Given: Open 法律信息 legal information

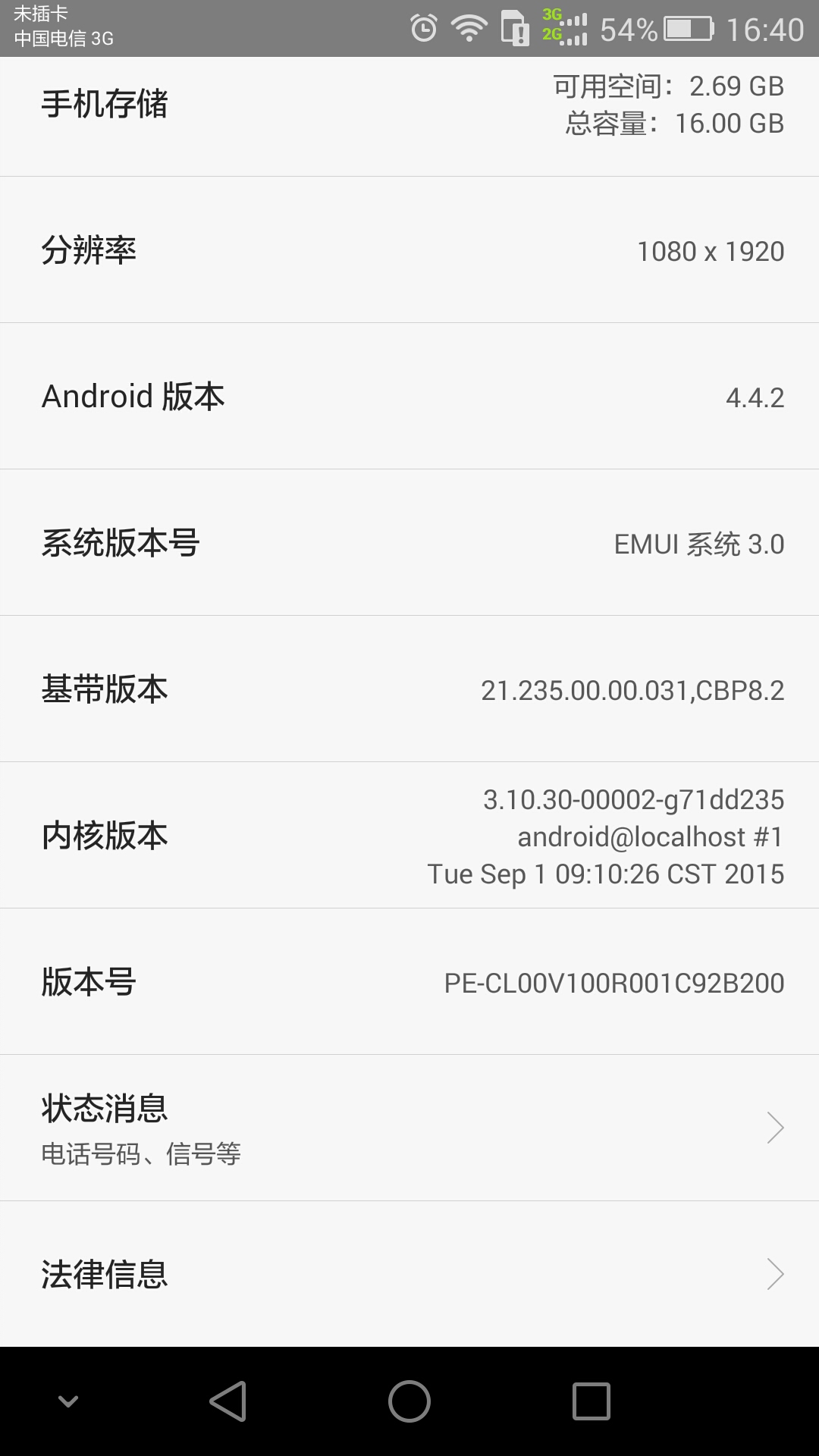Looking at the screenshot, I should tap(409, 1274).
